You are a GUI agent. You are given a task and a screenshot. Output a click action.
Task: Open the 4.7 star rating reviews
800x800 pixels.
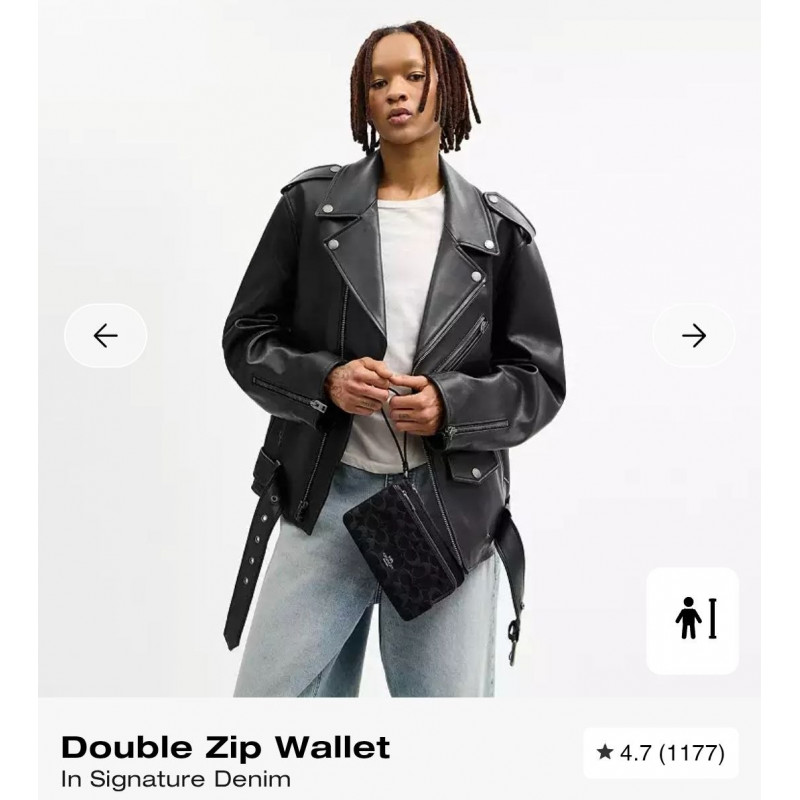660,752
